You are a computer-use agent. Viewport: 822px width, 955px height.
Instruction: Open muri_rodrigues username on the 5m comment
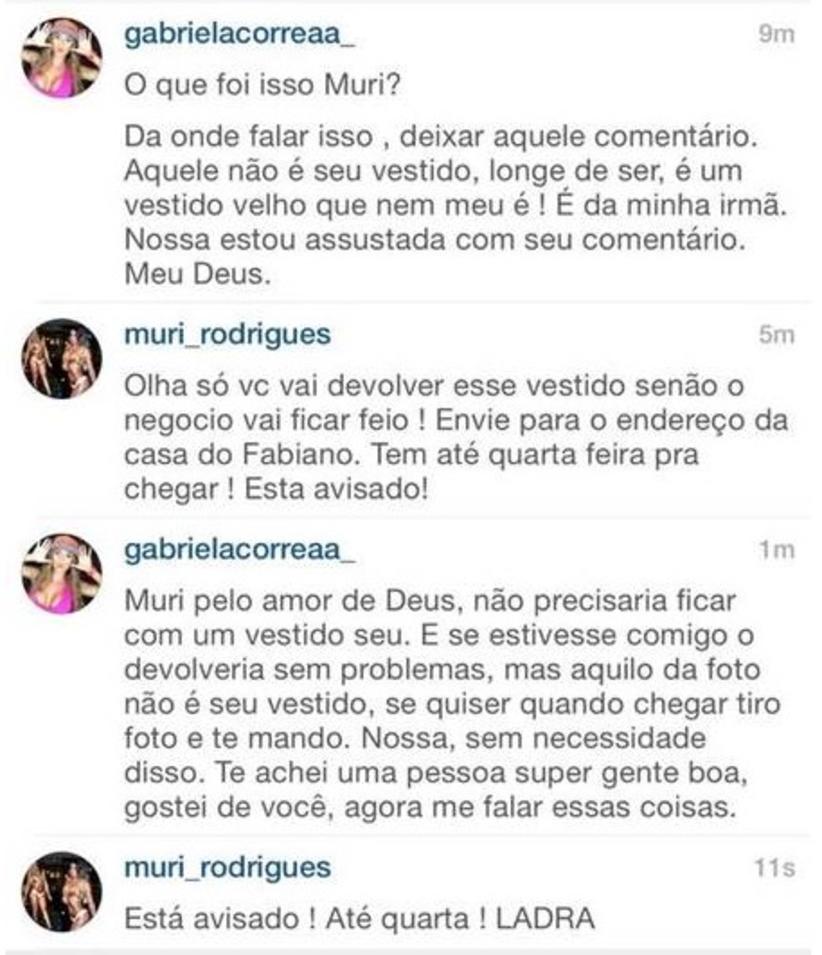coord(226,335)
